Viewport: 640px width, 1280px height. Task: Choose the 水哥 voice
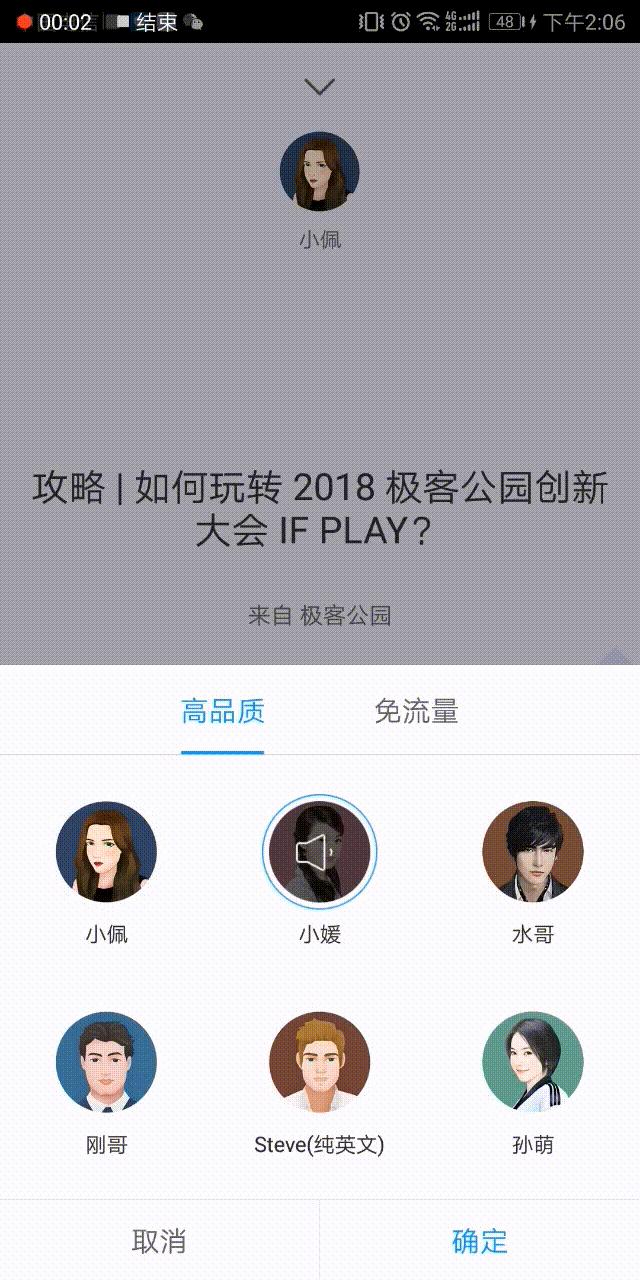pyautogui.click(x=532, y=852)
